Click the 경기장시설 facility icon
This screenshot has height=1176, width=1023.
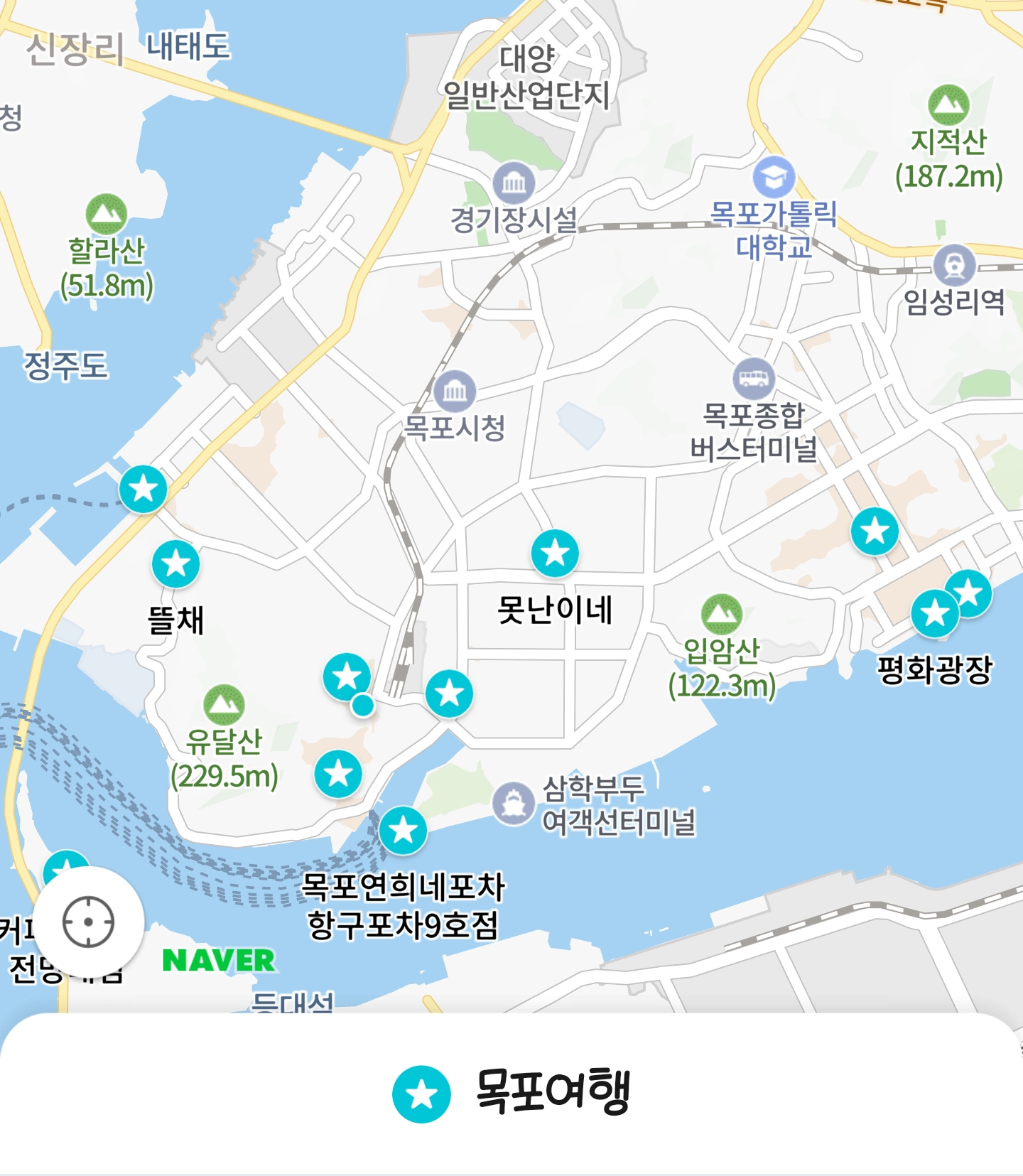tap(514, 181)
